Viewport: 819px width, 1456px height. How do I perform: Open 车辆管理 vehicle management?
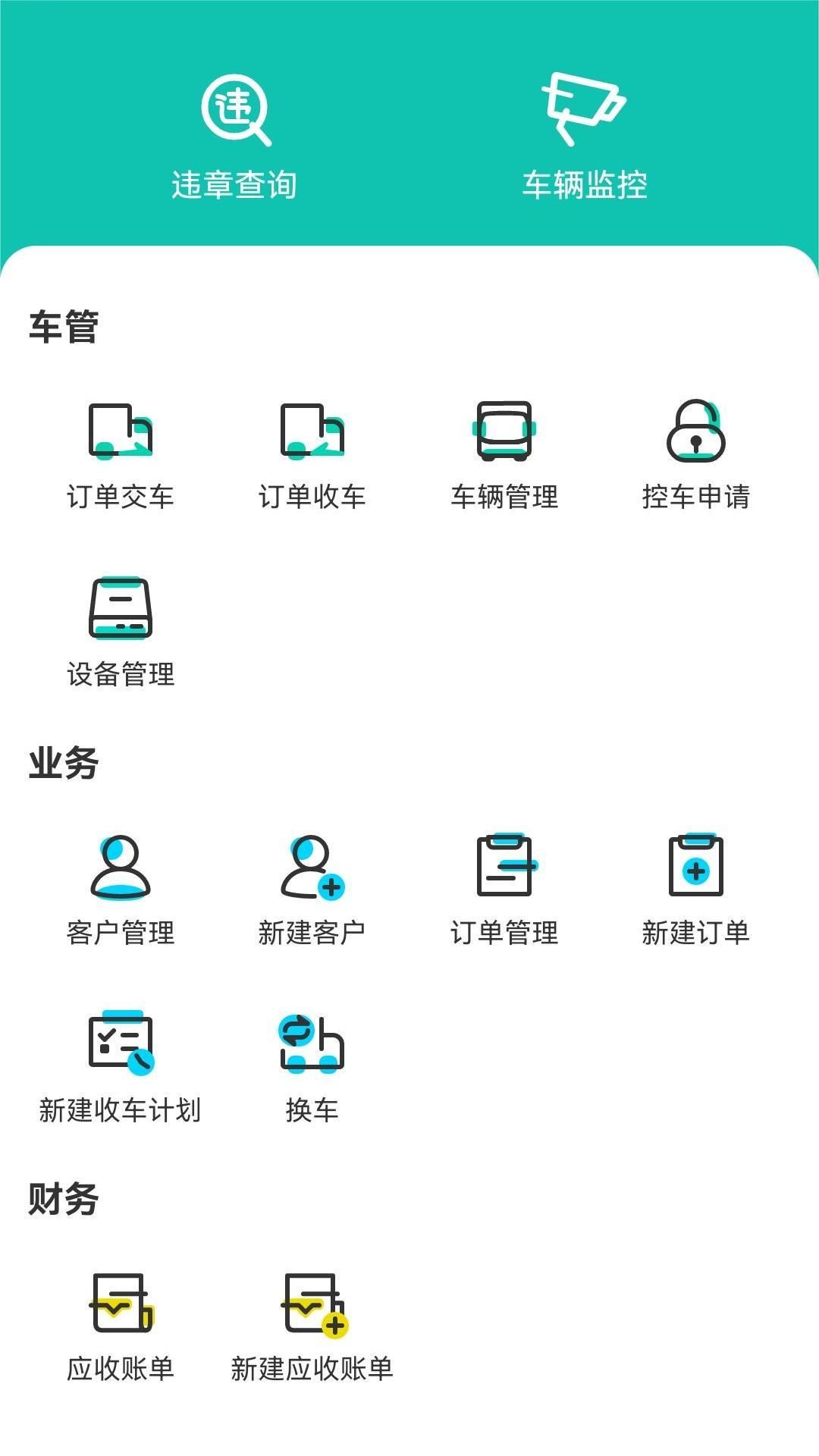point(504,434)
